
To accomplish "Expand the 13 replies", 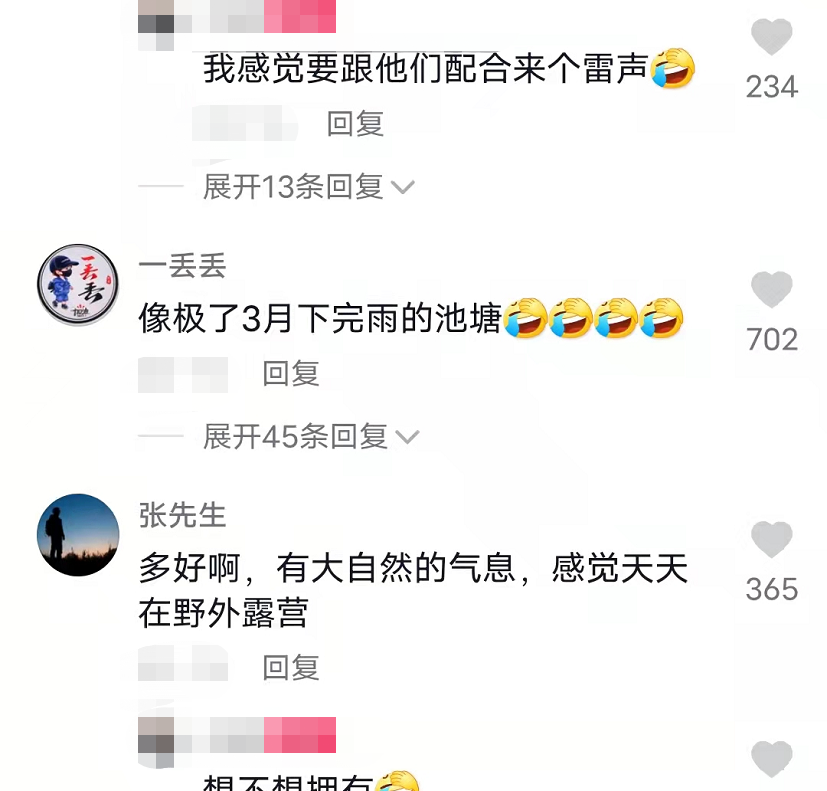I will tap(309, 187).
